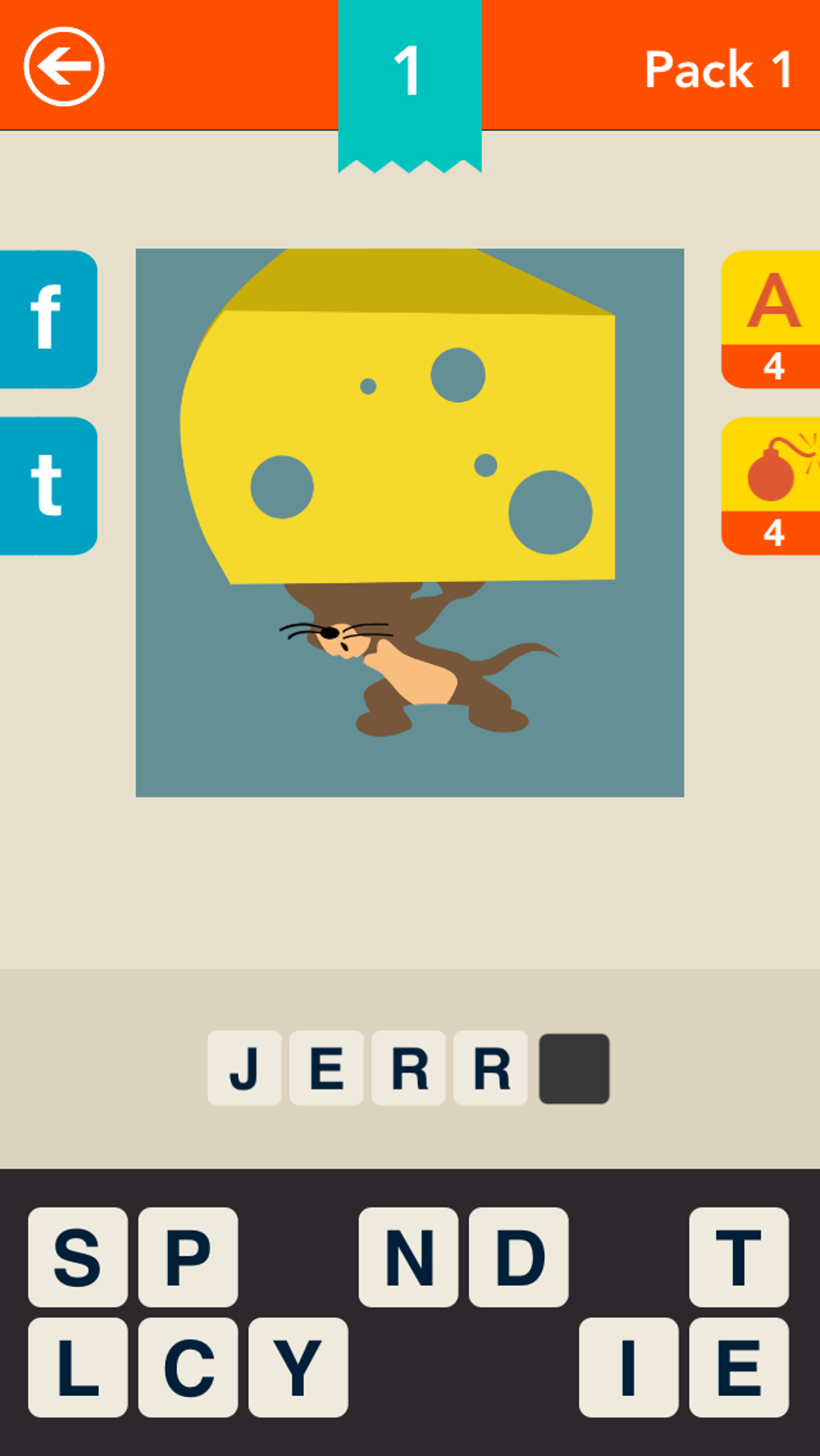
Task: Pick the letter Y tile
Action: 298,1367
